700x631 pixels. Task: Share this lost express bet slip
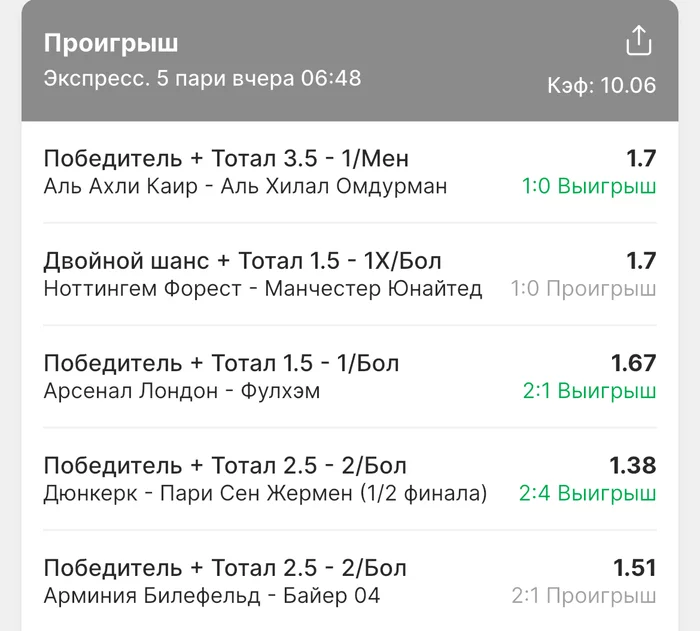click(x=638, y=41)
